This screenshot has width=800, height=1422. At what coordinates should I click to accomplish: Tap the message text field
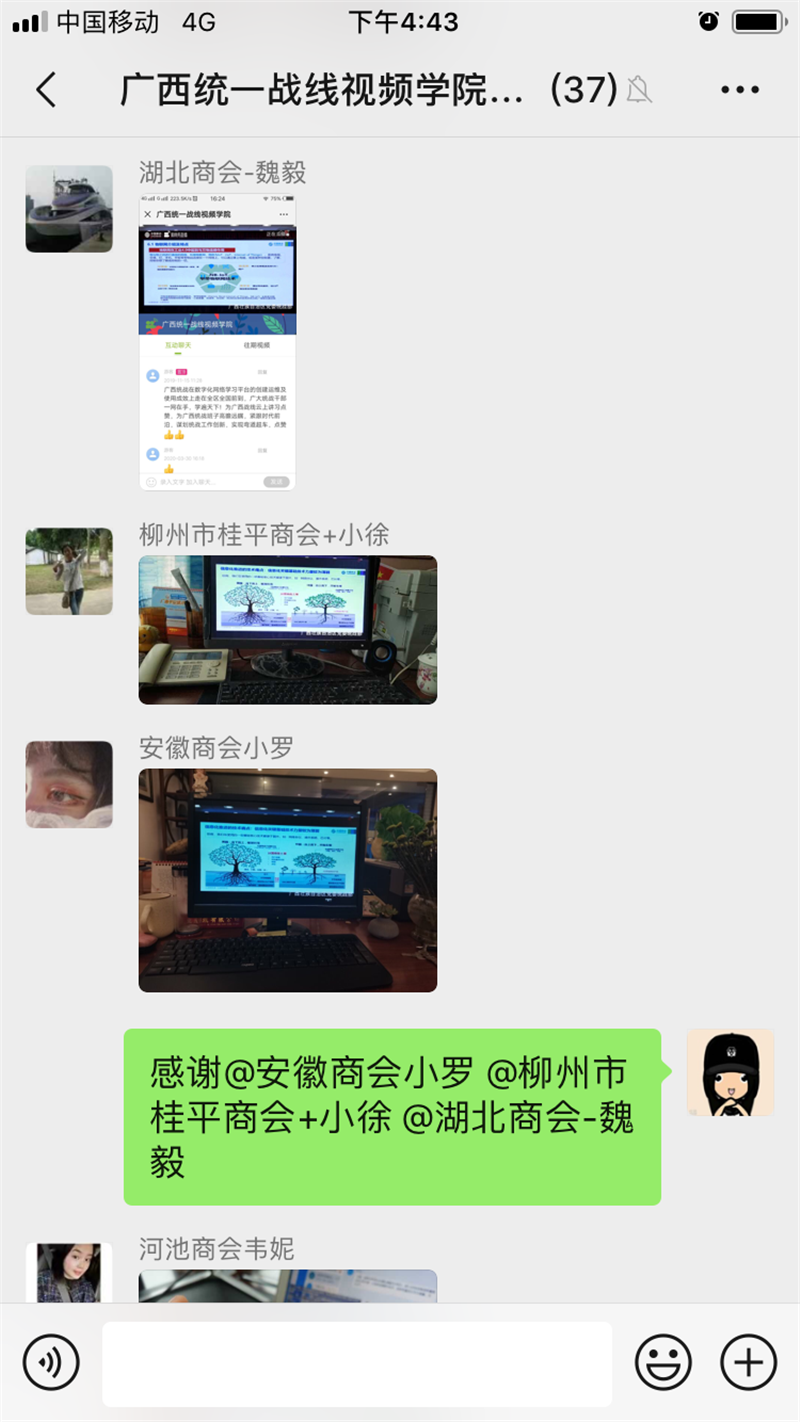(357, 1363)
